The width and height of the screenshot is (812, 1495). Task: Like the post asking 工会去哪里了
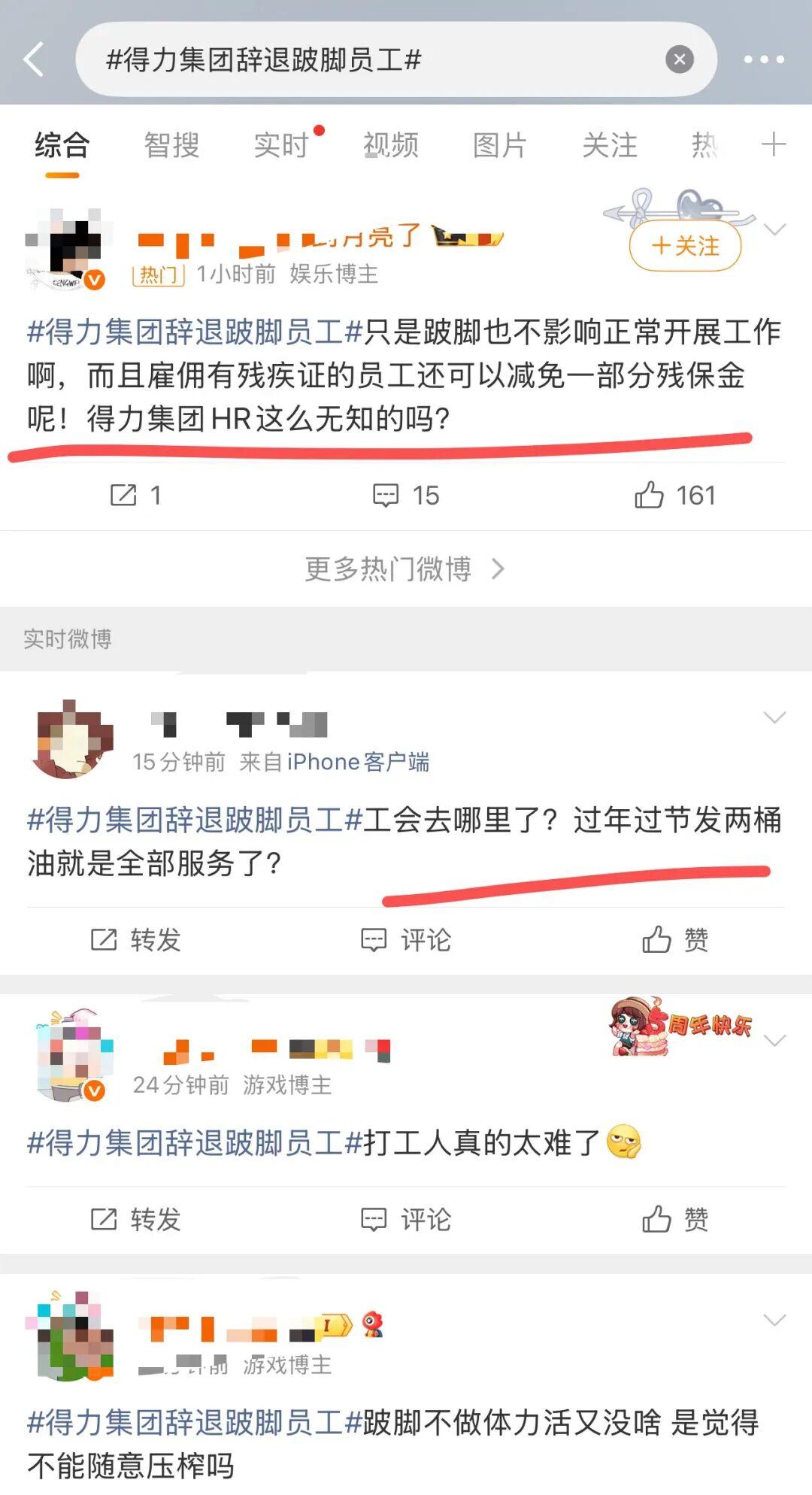(x=674, y=940)
